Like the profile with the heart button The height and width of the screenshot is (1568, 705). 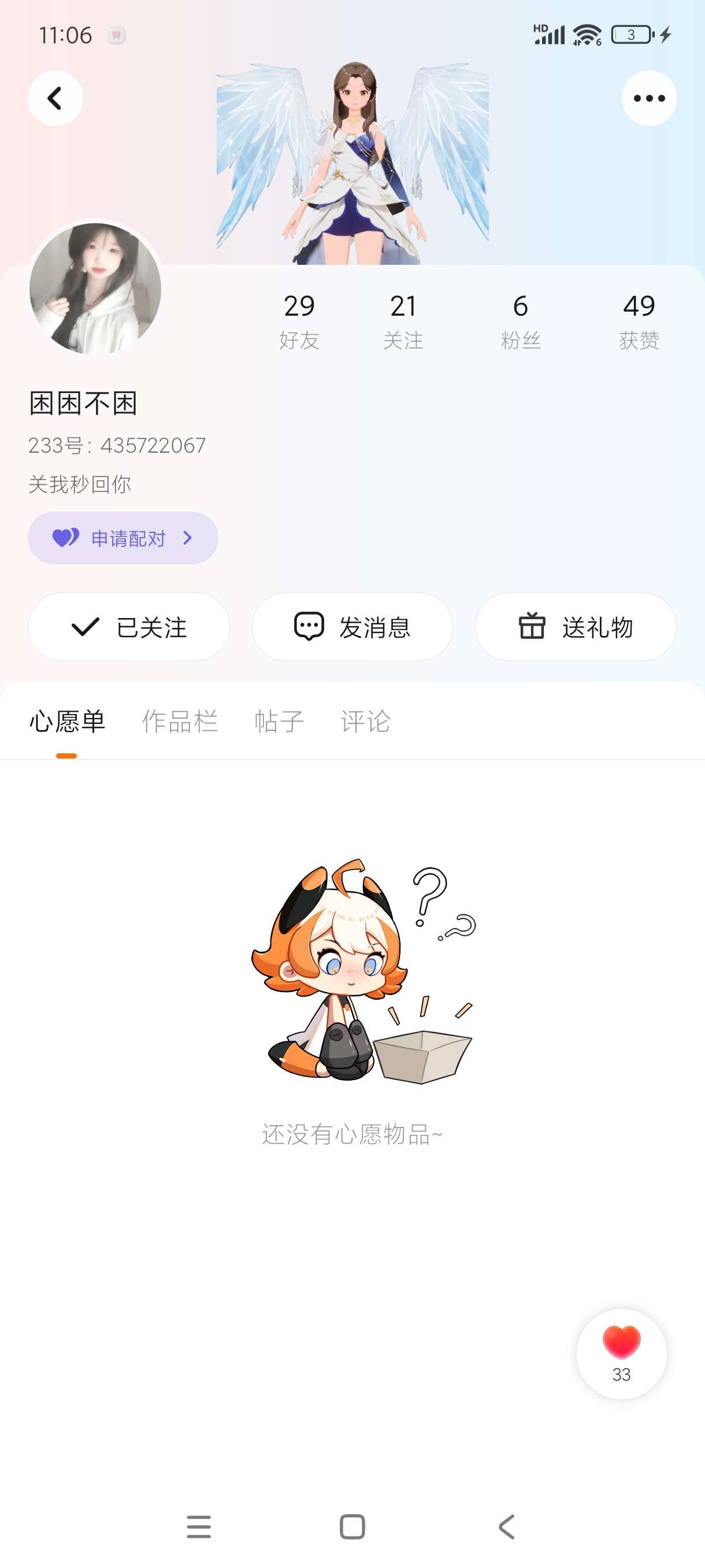[x=621, y=1353]
